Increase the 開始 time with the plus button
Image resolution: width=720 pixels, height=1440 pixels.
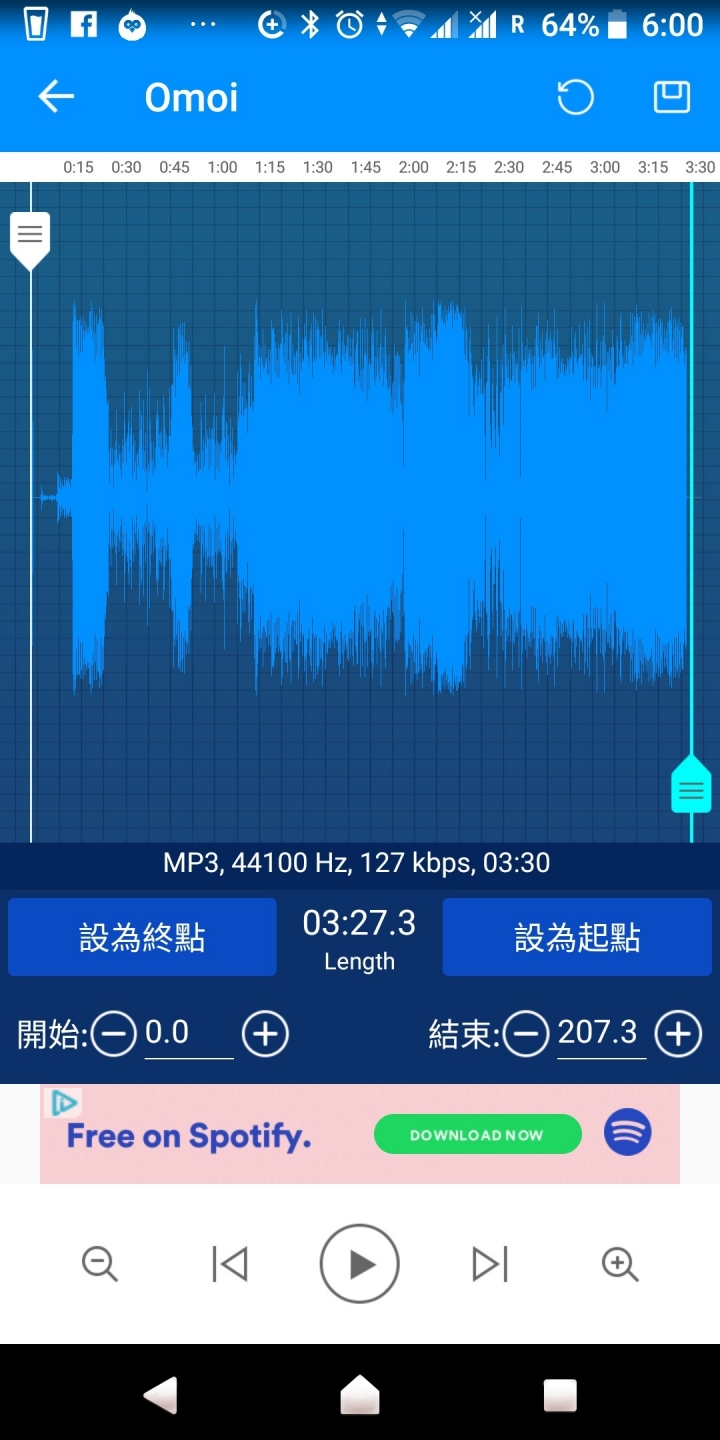click(265, 1034)
